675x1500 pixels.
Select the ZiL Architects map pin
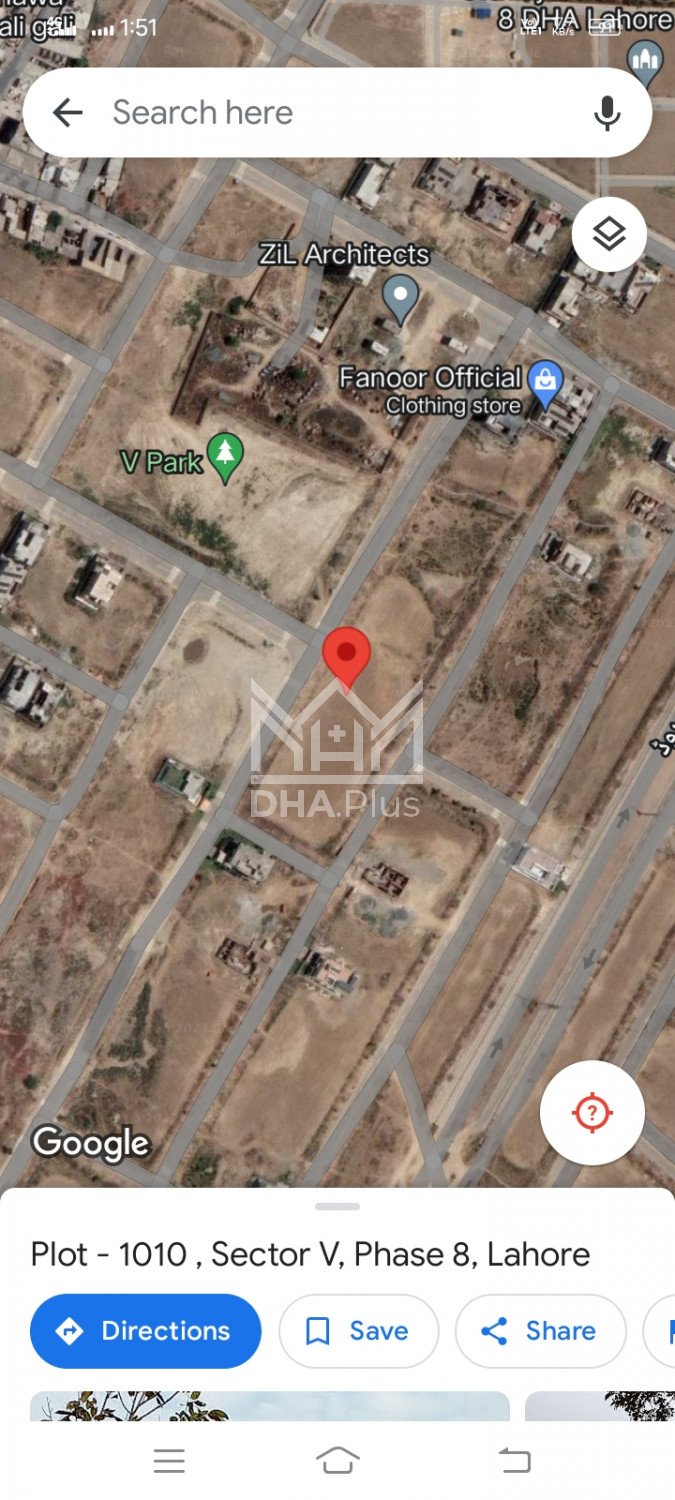[x=401, y=297]
